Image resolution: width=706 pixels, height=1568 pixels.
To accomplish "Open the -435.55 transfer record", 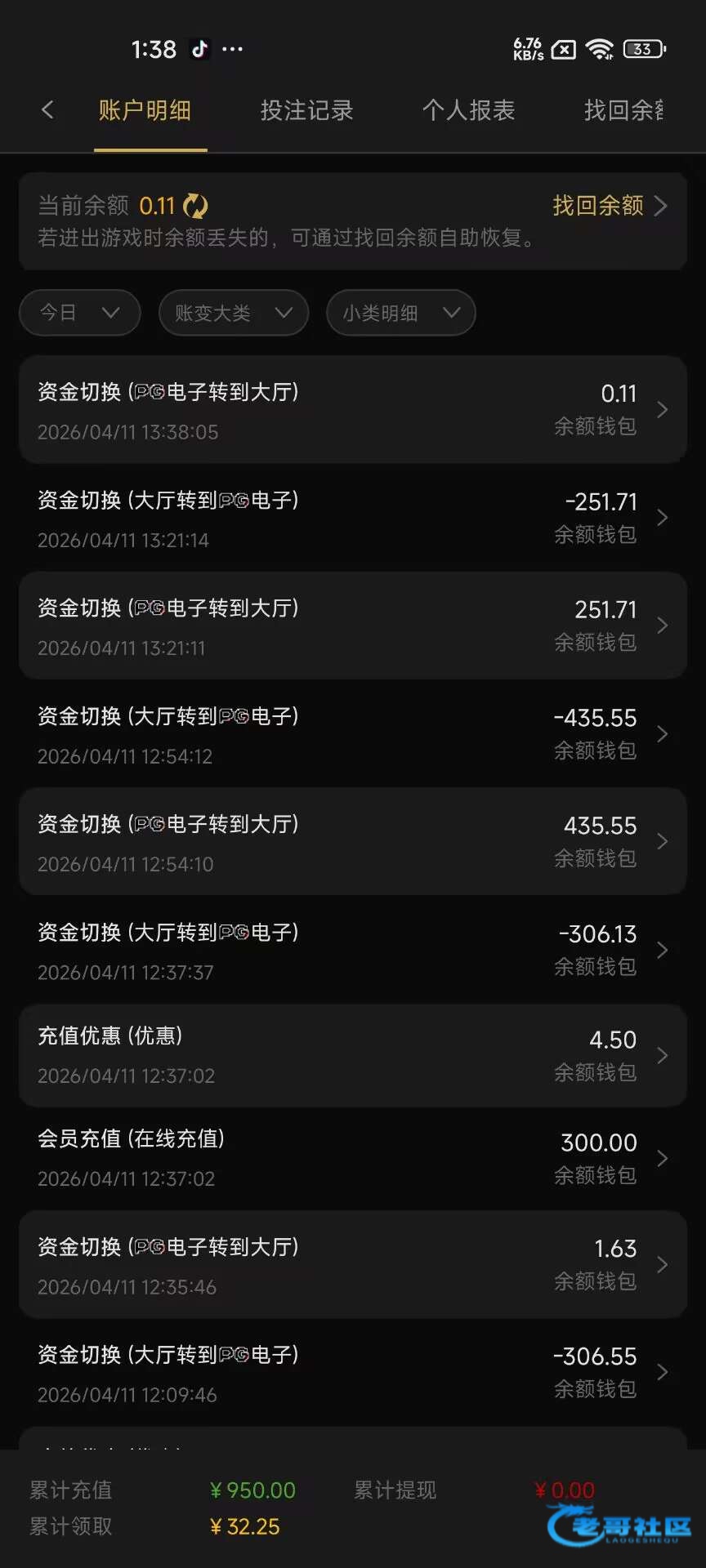I will point(352,734).
